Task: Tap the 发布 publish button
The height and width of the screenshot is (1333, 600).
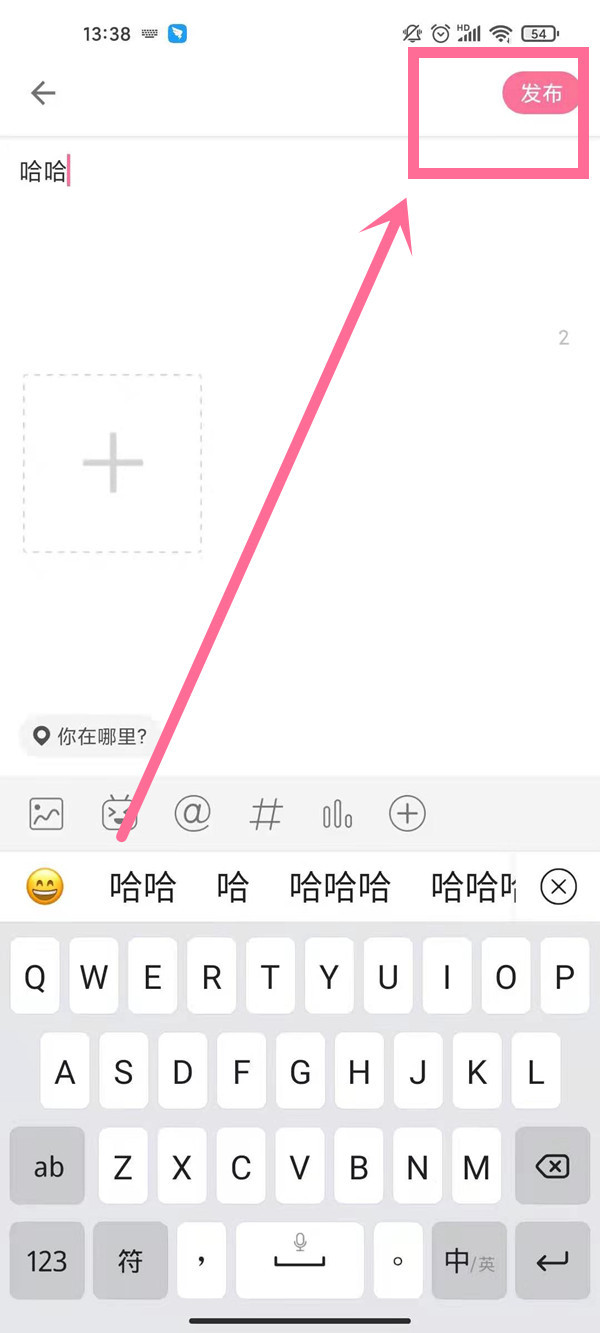Action: [x=541, y=94]
